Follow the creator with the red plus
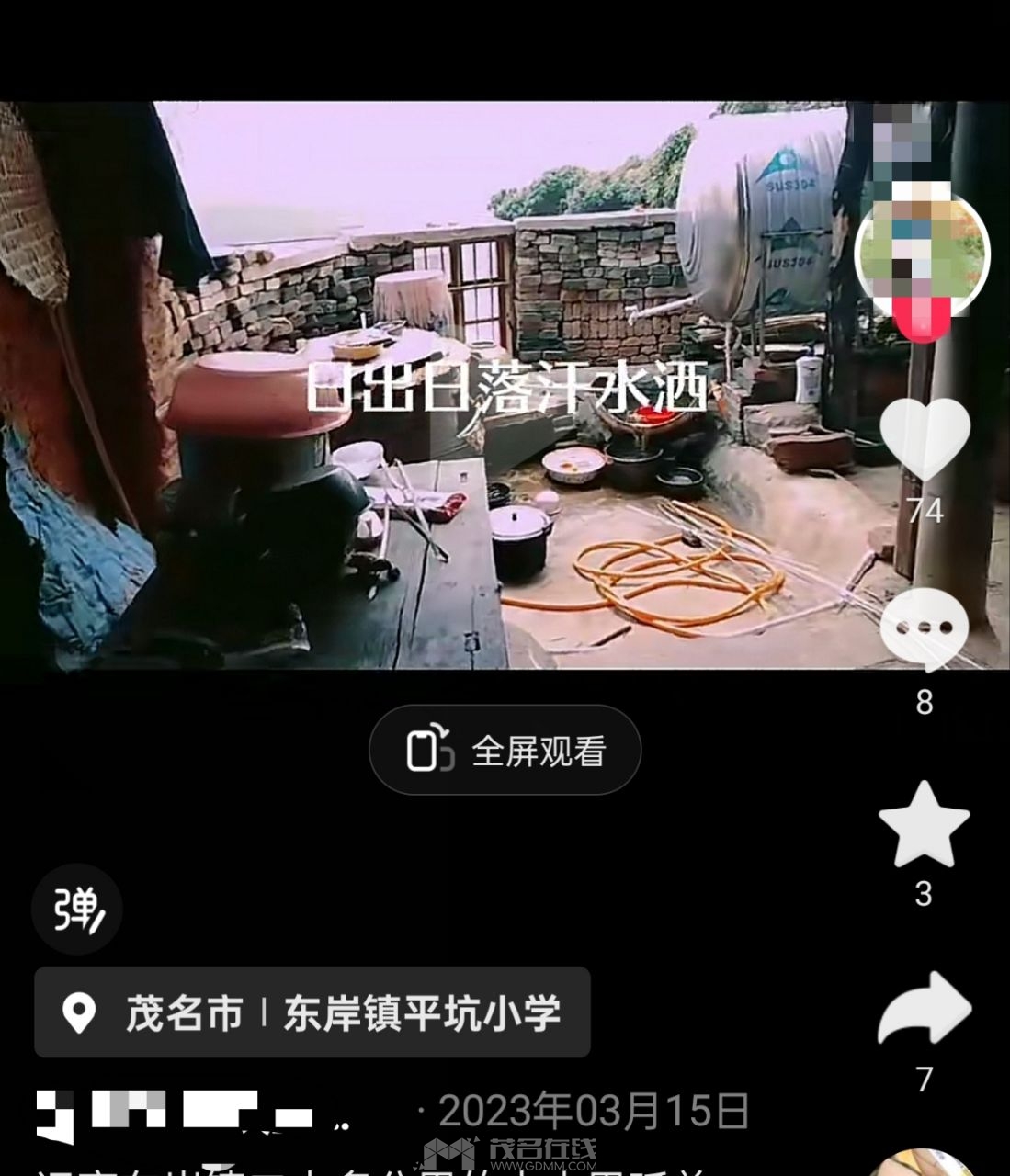This screenshot has width=1010, height=1176. pyautogui.click(x=922, y=318)
